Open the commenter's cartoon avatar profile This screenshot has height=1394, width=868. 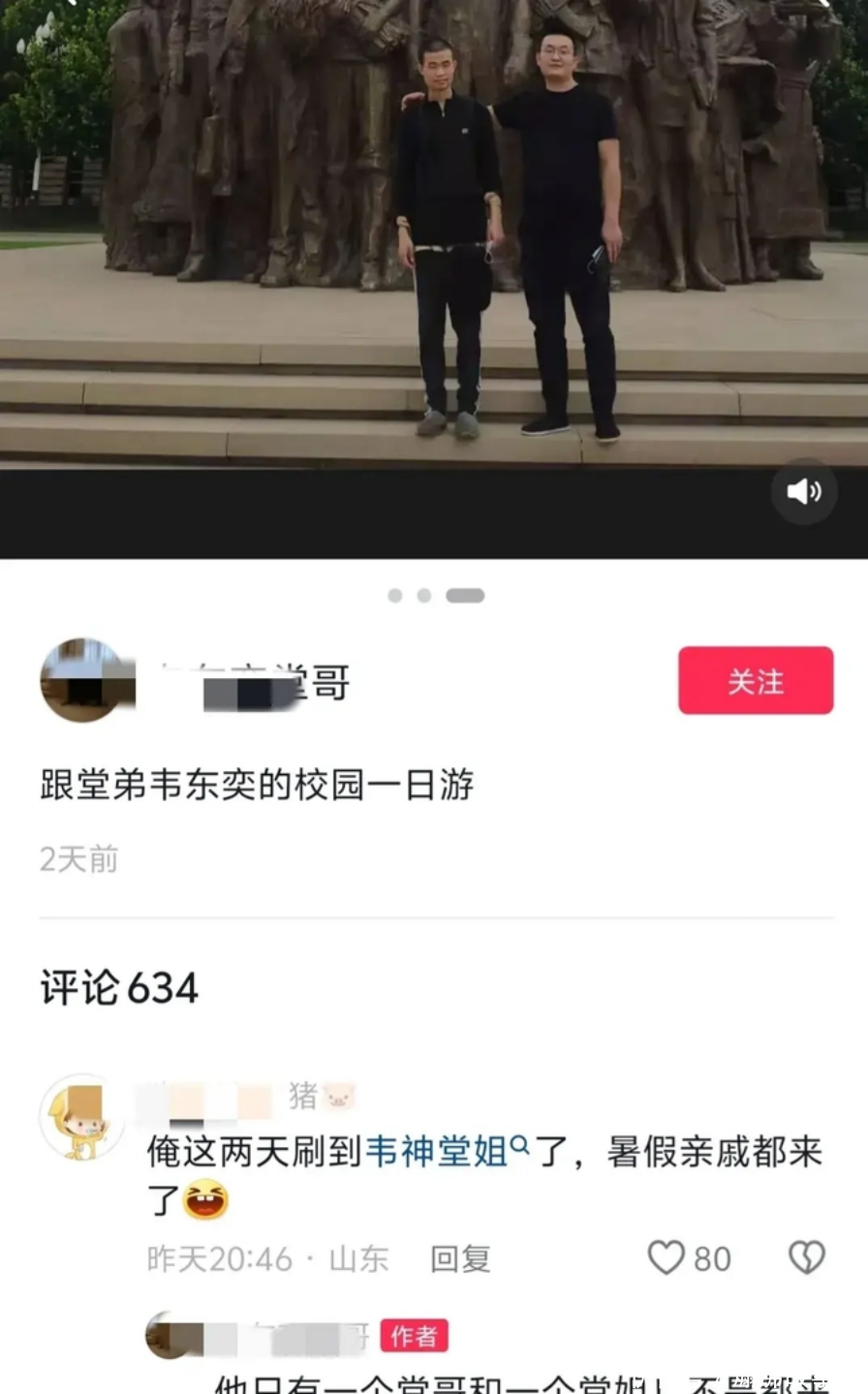(81, 1117)
